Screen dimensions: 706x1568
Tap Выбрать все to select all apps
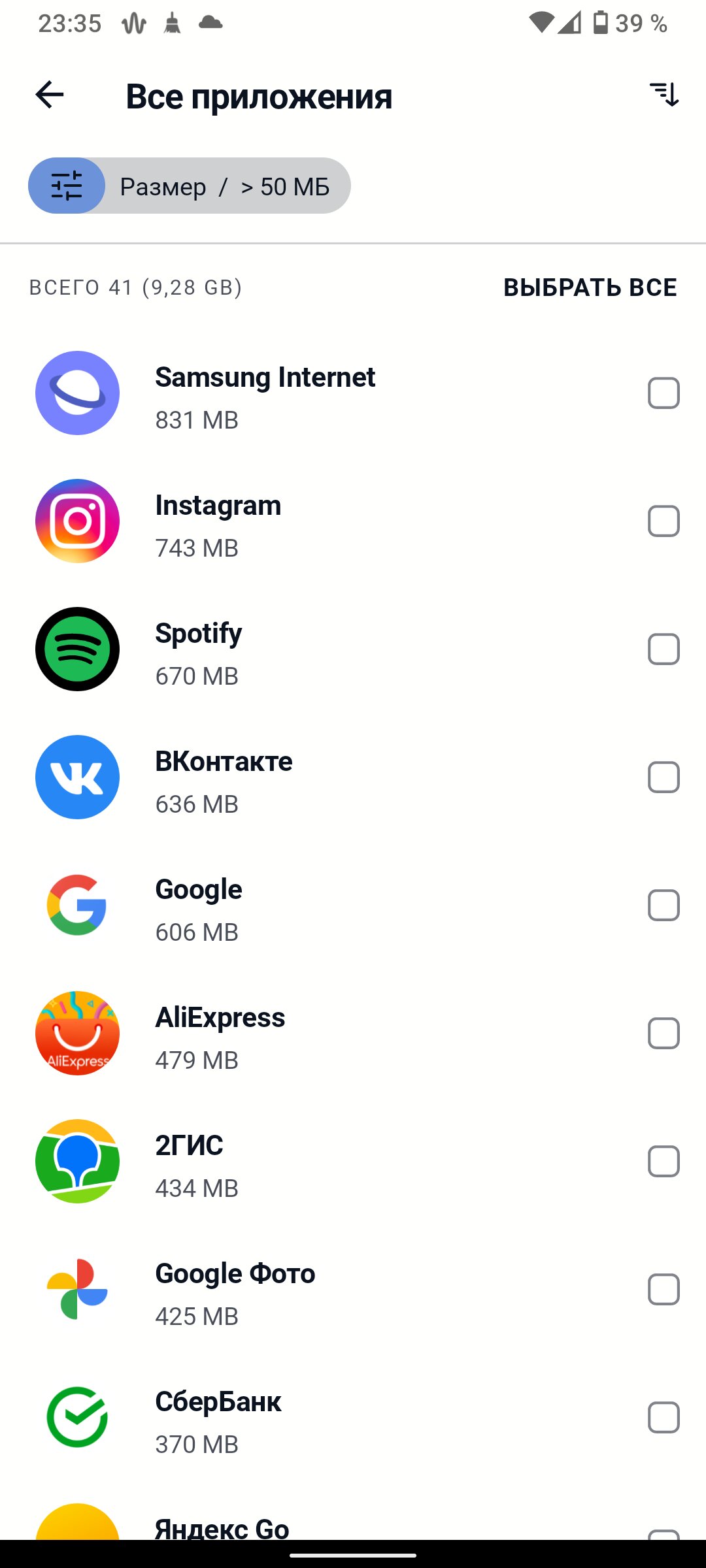[x=590, y=287]
